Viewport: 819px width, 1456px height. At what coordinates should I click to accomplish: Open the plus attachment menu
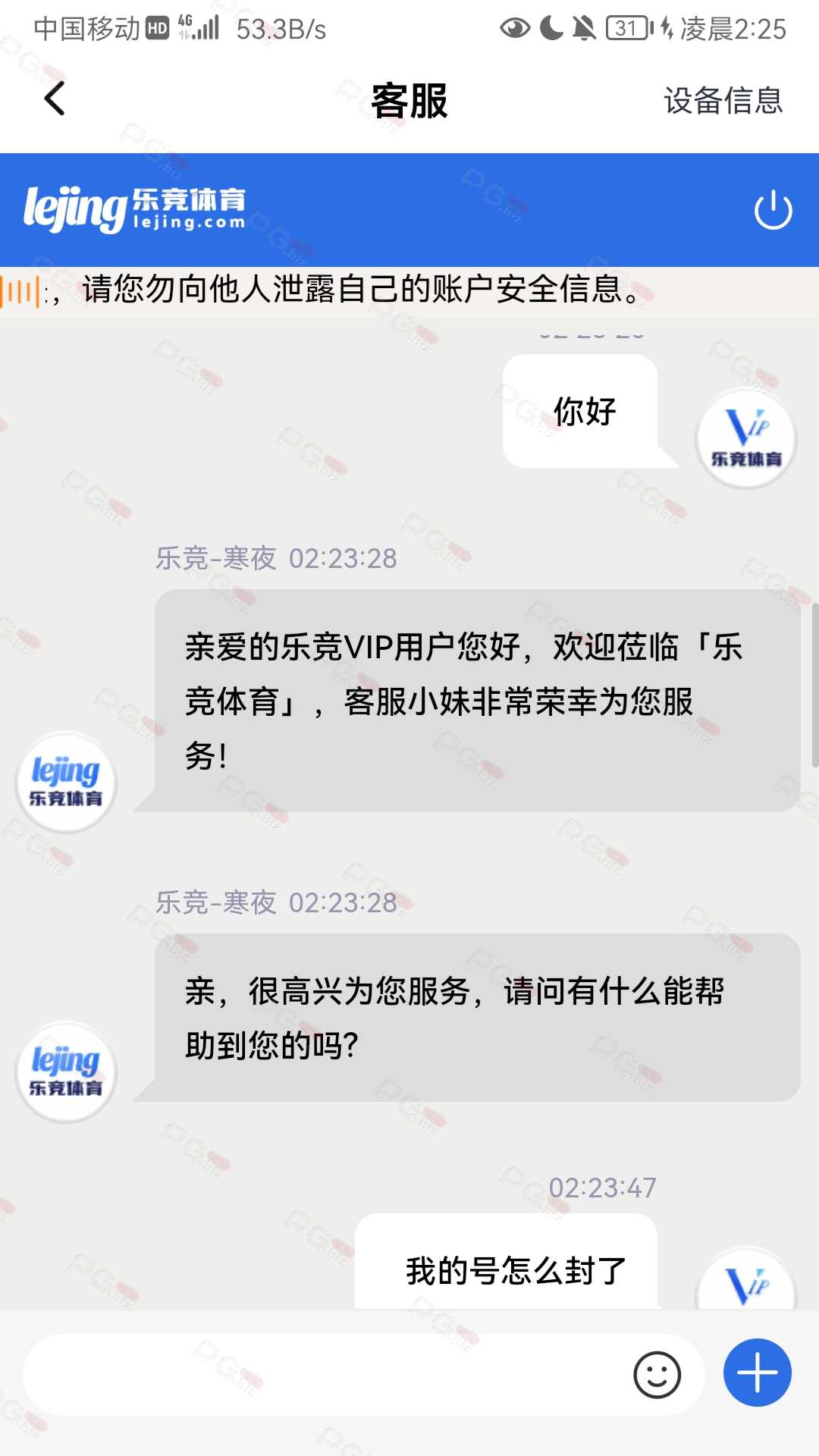[x=757, y=1373]
